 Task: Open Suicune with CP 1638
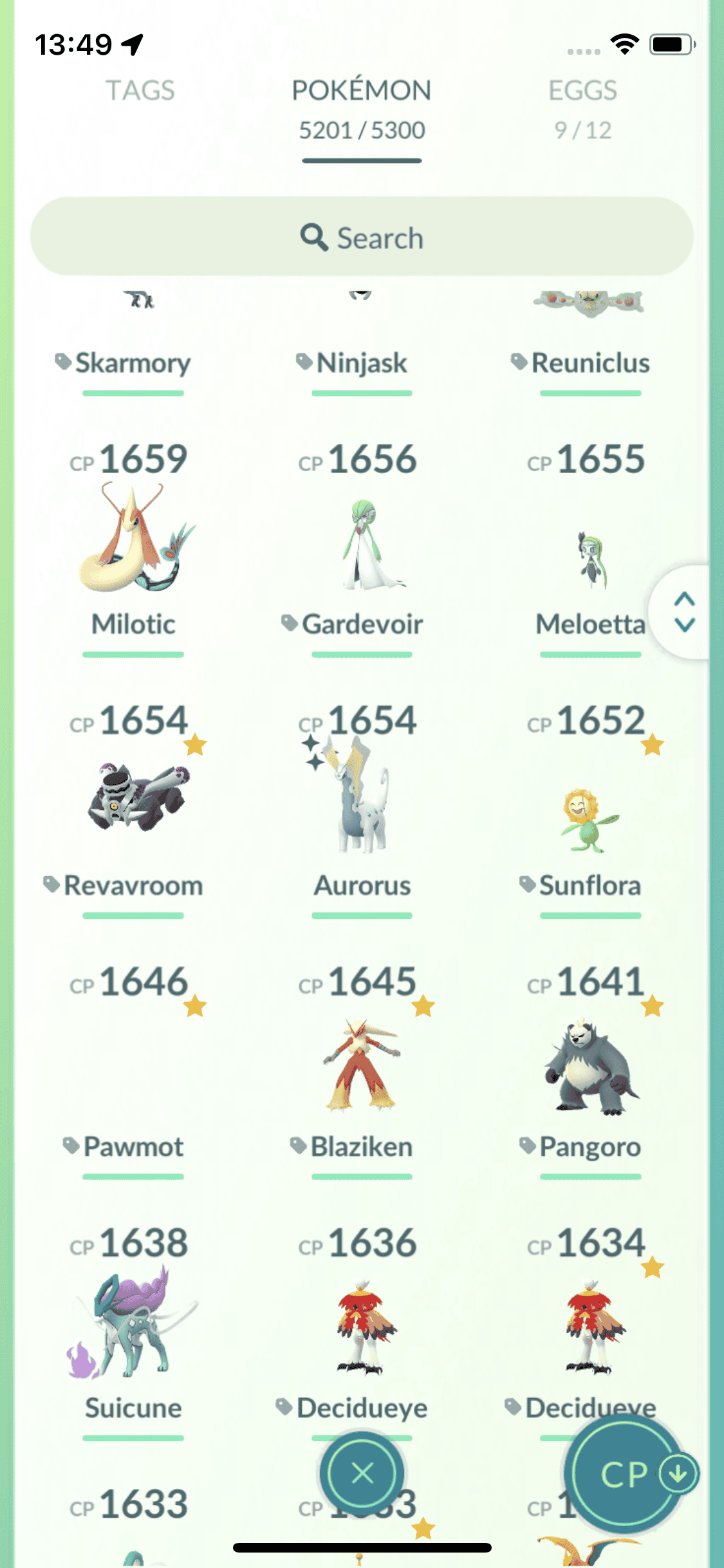[133, 1323]
